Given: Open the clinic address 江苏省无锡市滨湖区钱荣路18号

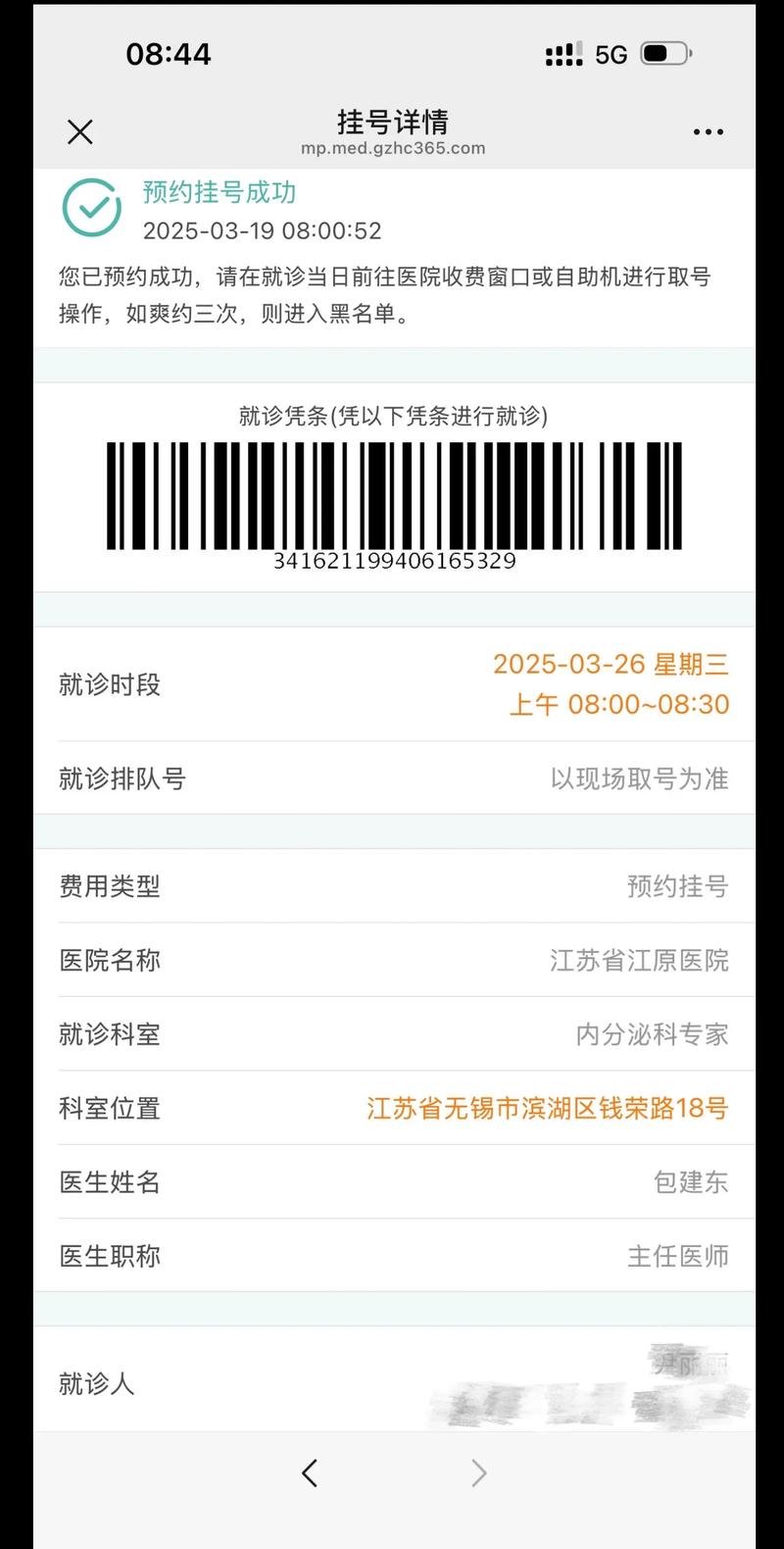Looking at the screenshot, I should coord(548,1109).
